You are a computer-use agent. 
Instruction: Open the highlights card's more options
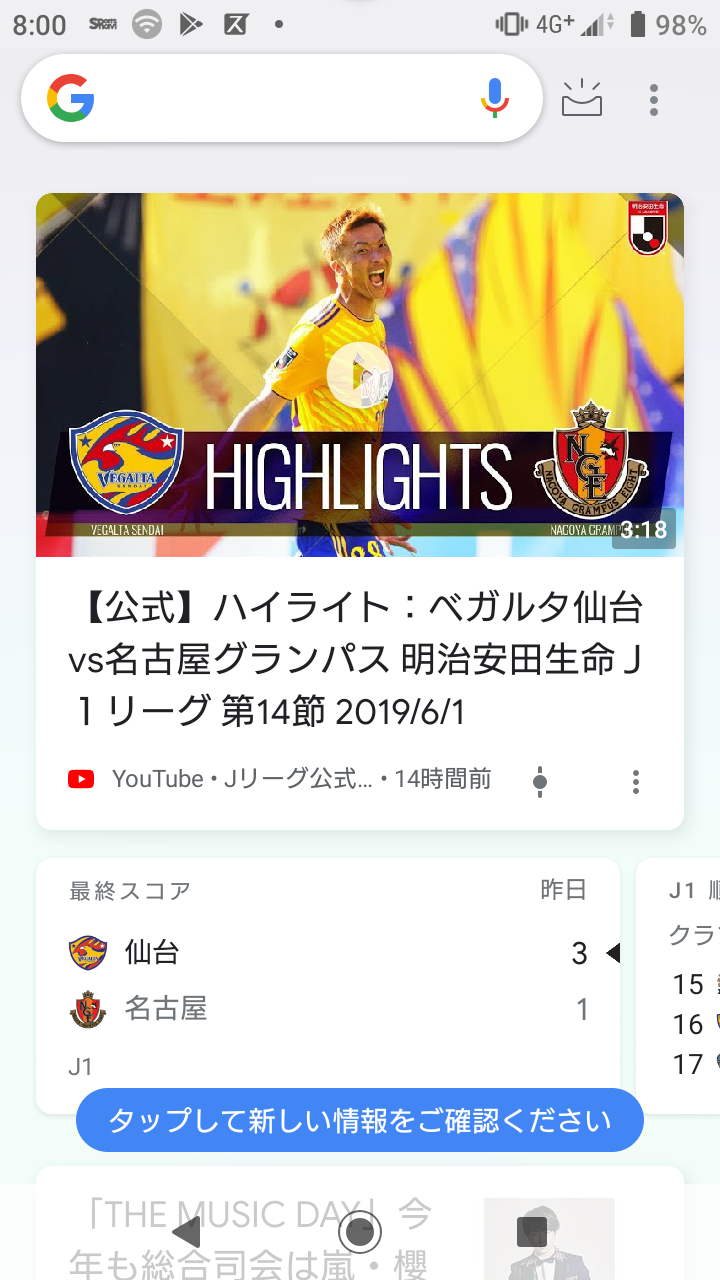tap(635, 781)
